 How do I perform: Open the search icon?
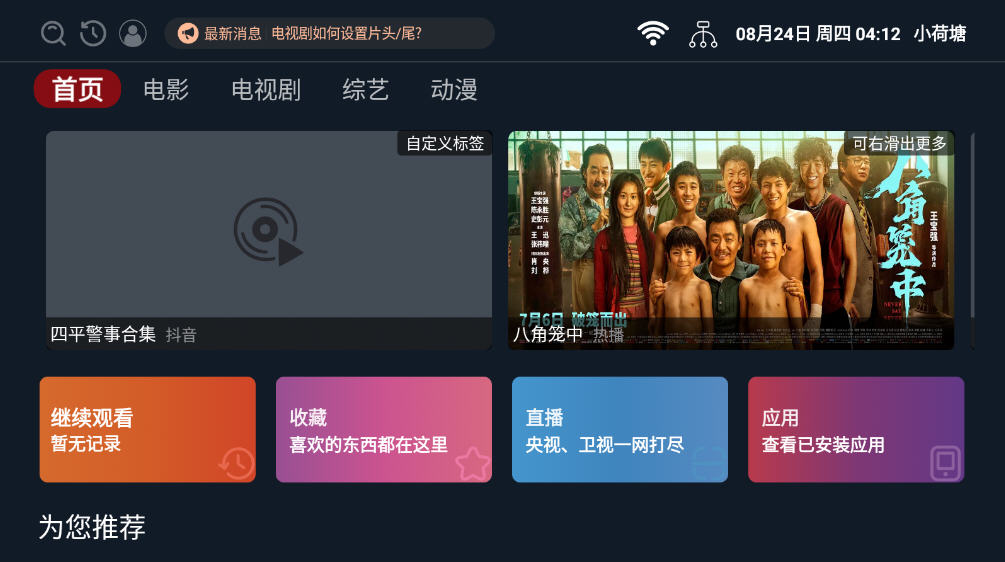53,34
